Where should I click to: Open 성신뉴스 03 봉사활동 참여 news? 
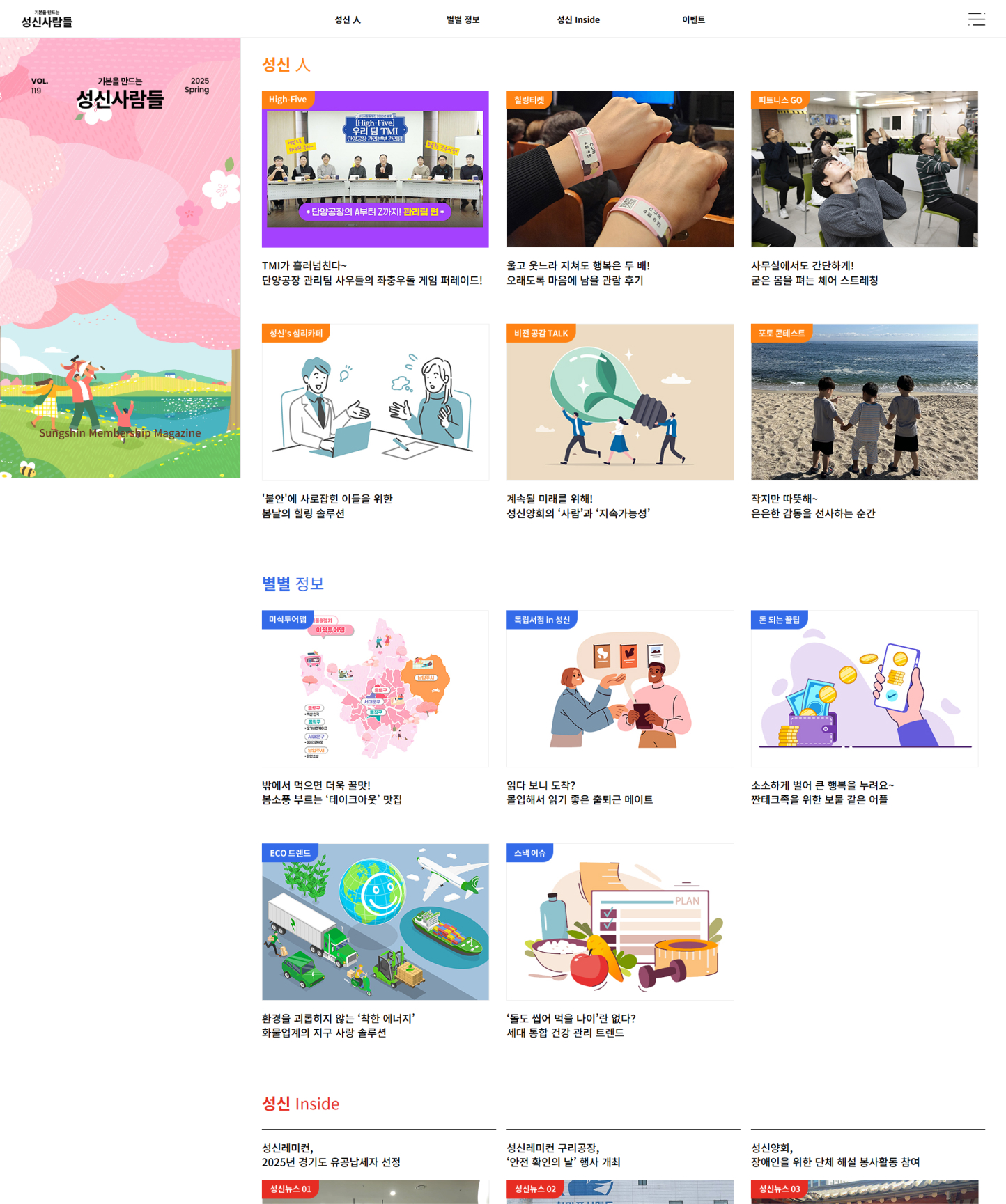(835, 1155)
